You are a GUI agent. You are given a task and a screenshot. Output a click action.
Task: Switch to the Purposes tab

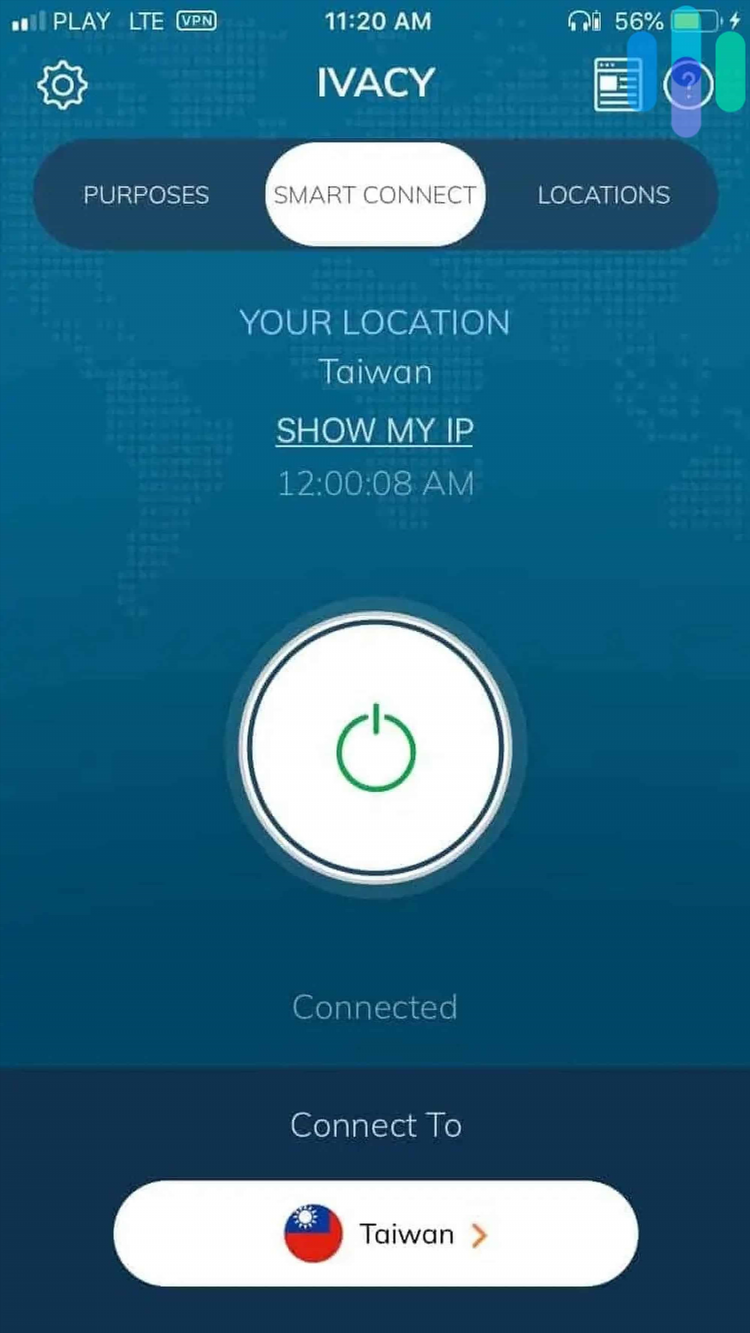click(x=146, y=195)
